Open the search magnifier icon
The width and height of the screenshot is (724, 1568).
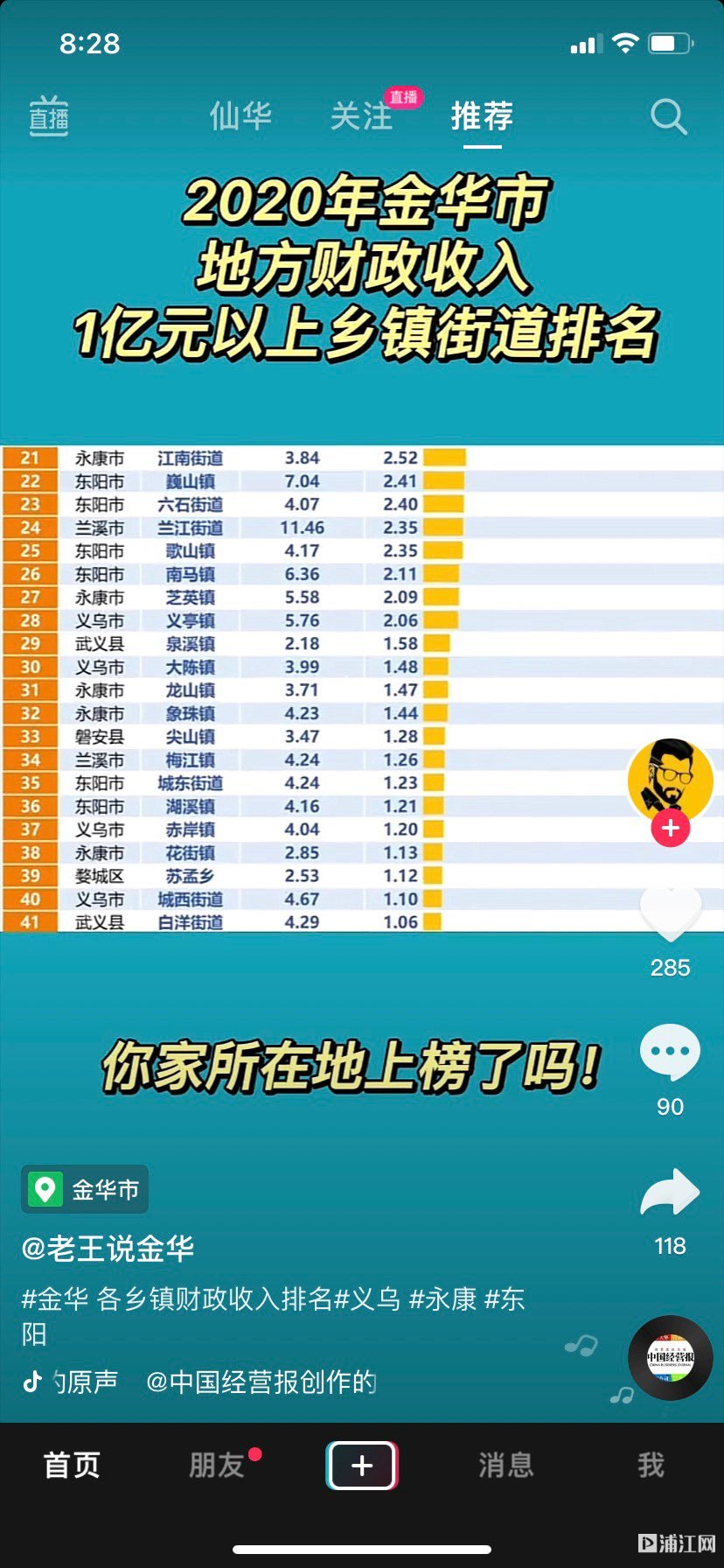pos(669,116)
